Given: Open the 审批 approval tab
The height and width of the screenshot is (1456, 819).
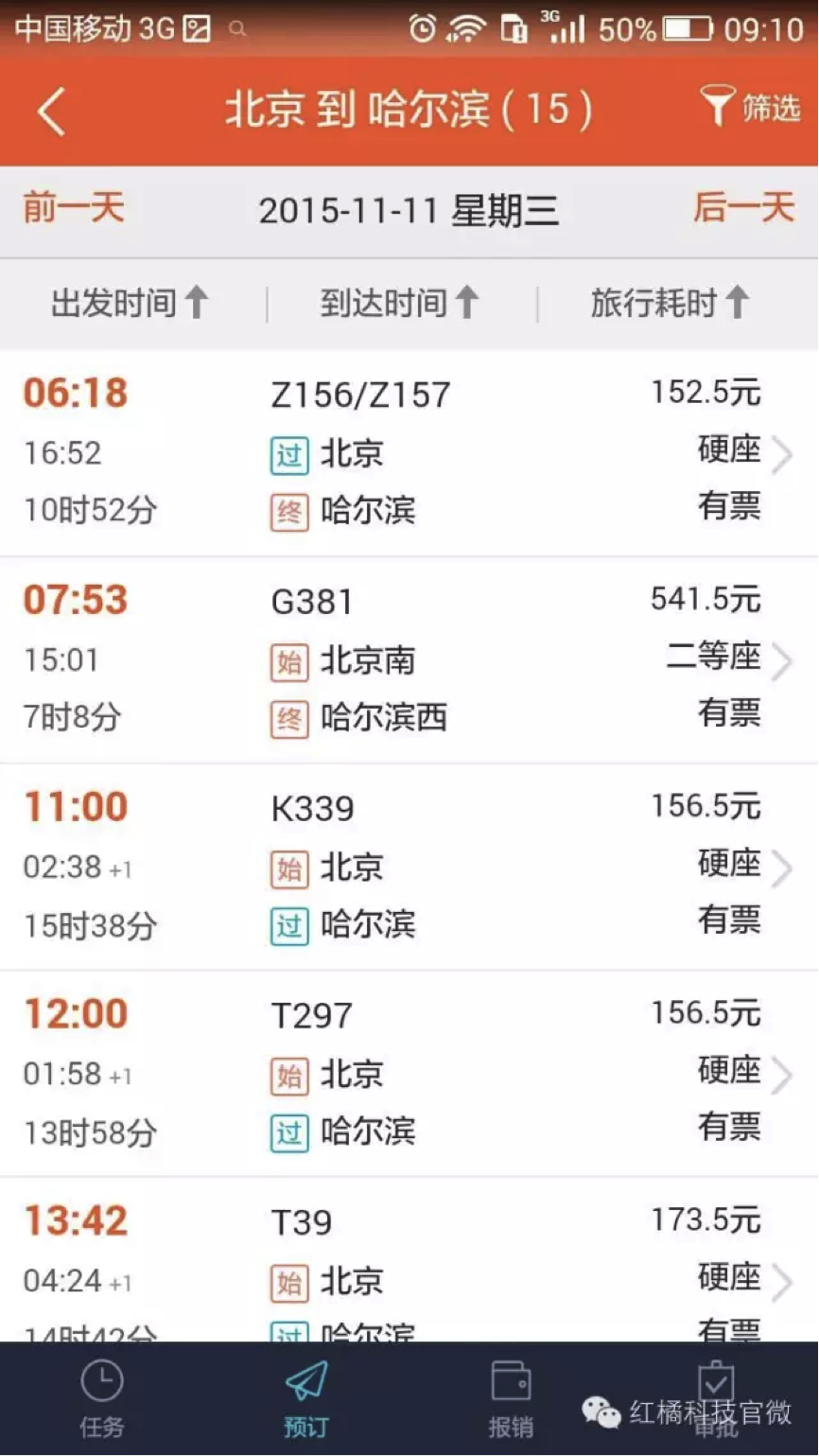Looking at the screenshot, I should [716, 1398].
